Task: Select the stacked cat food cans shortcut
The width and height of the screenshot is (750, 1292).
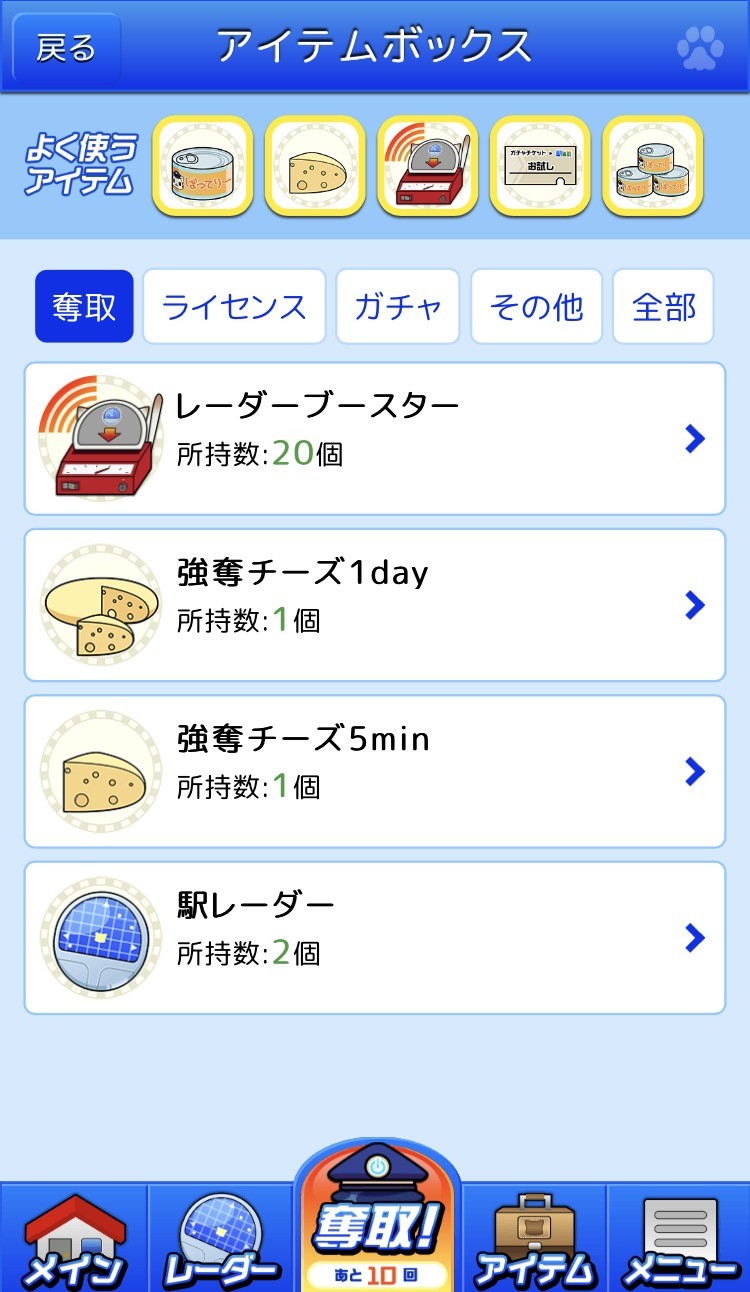Action: [652, 166]
